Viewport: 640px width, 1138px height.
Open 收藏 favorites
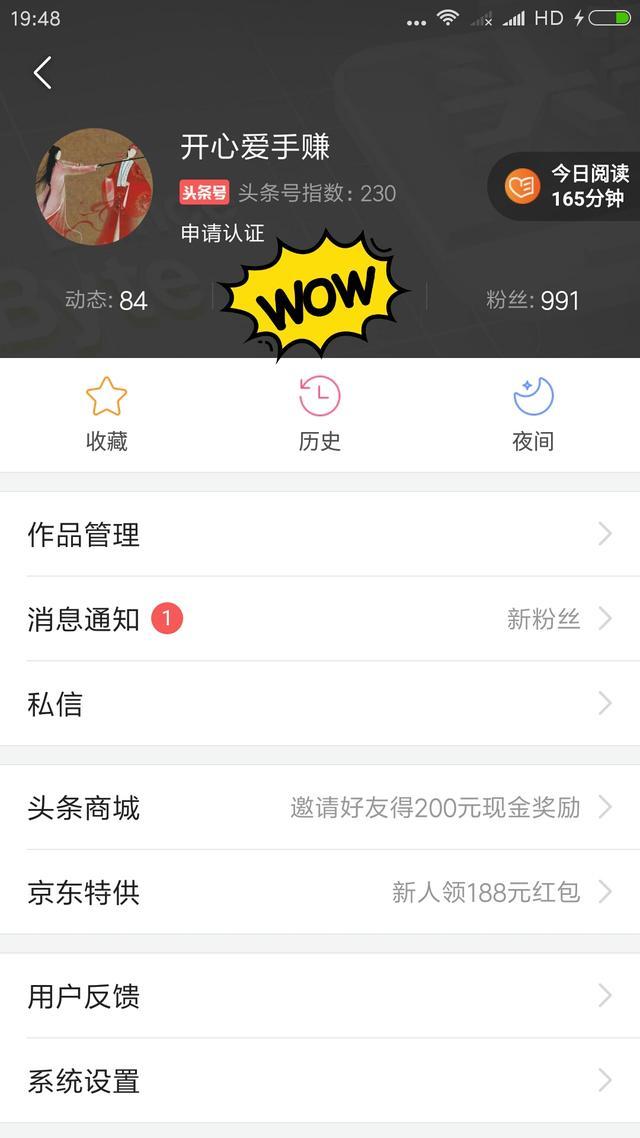click(x=106, y=415)
